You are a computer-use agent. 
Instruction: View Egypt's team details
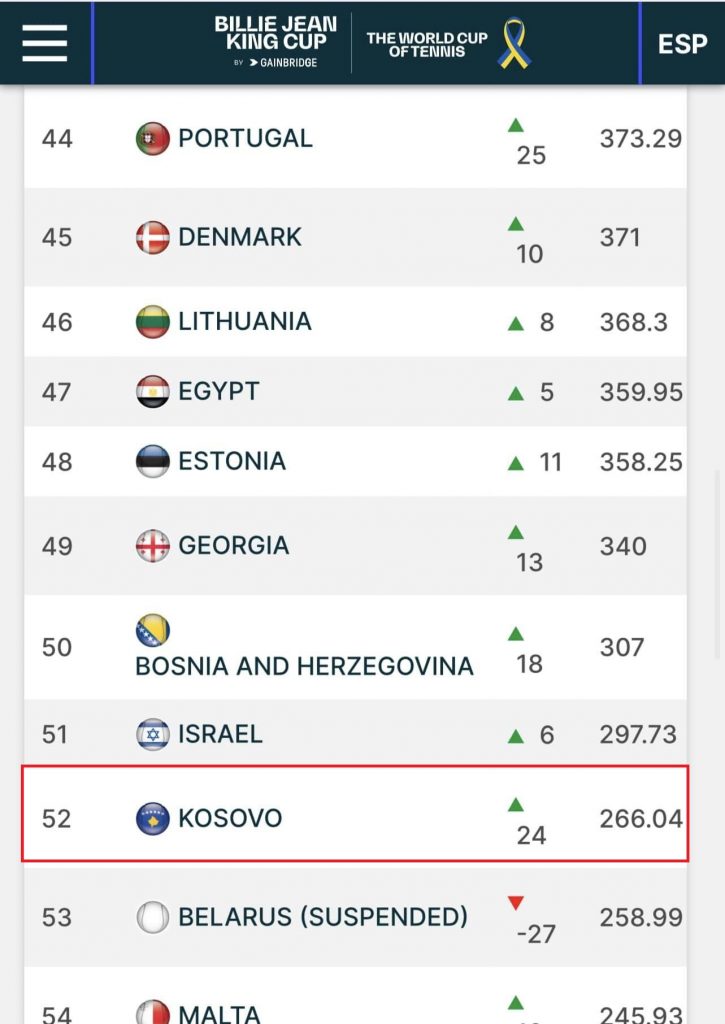218,391
